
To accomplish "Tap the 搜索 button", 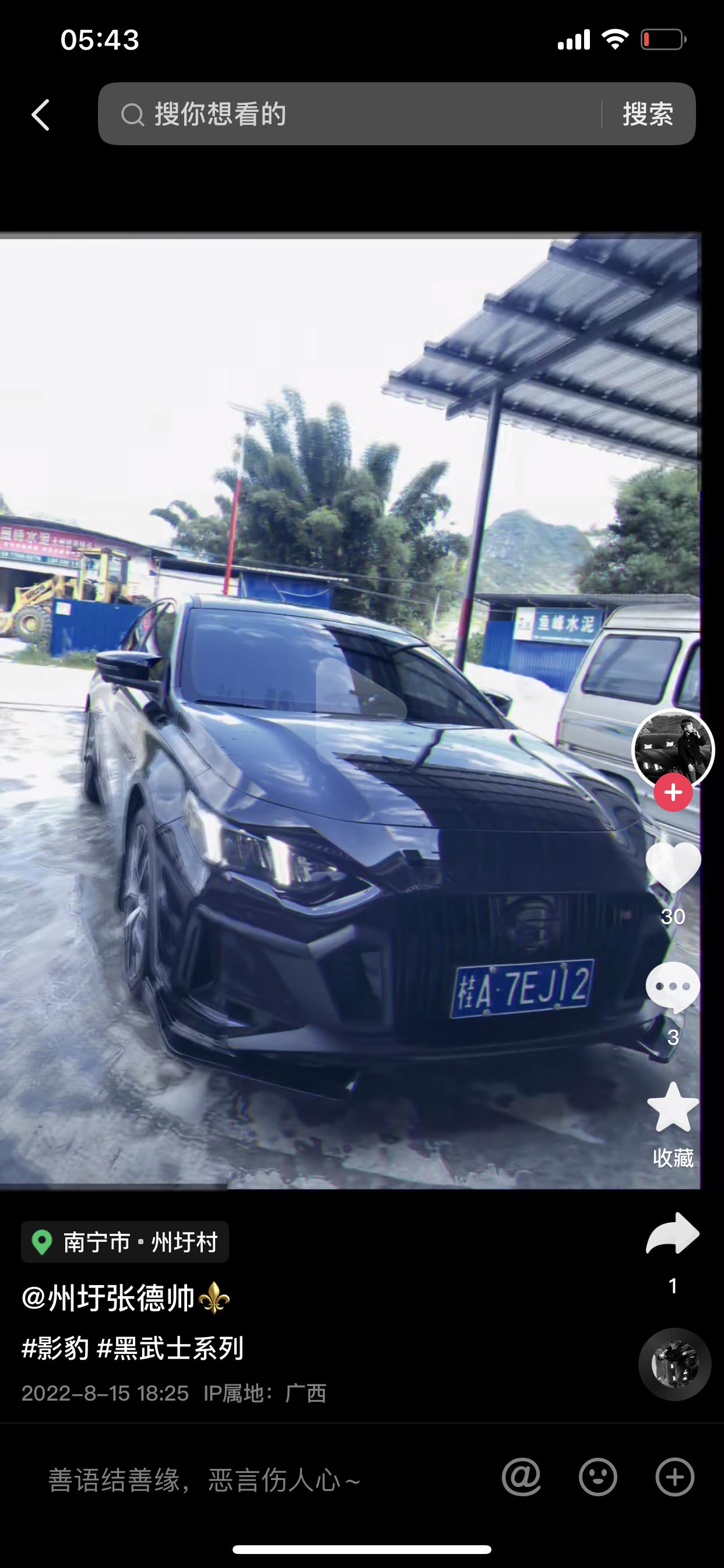I will 647,114.
